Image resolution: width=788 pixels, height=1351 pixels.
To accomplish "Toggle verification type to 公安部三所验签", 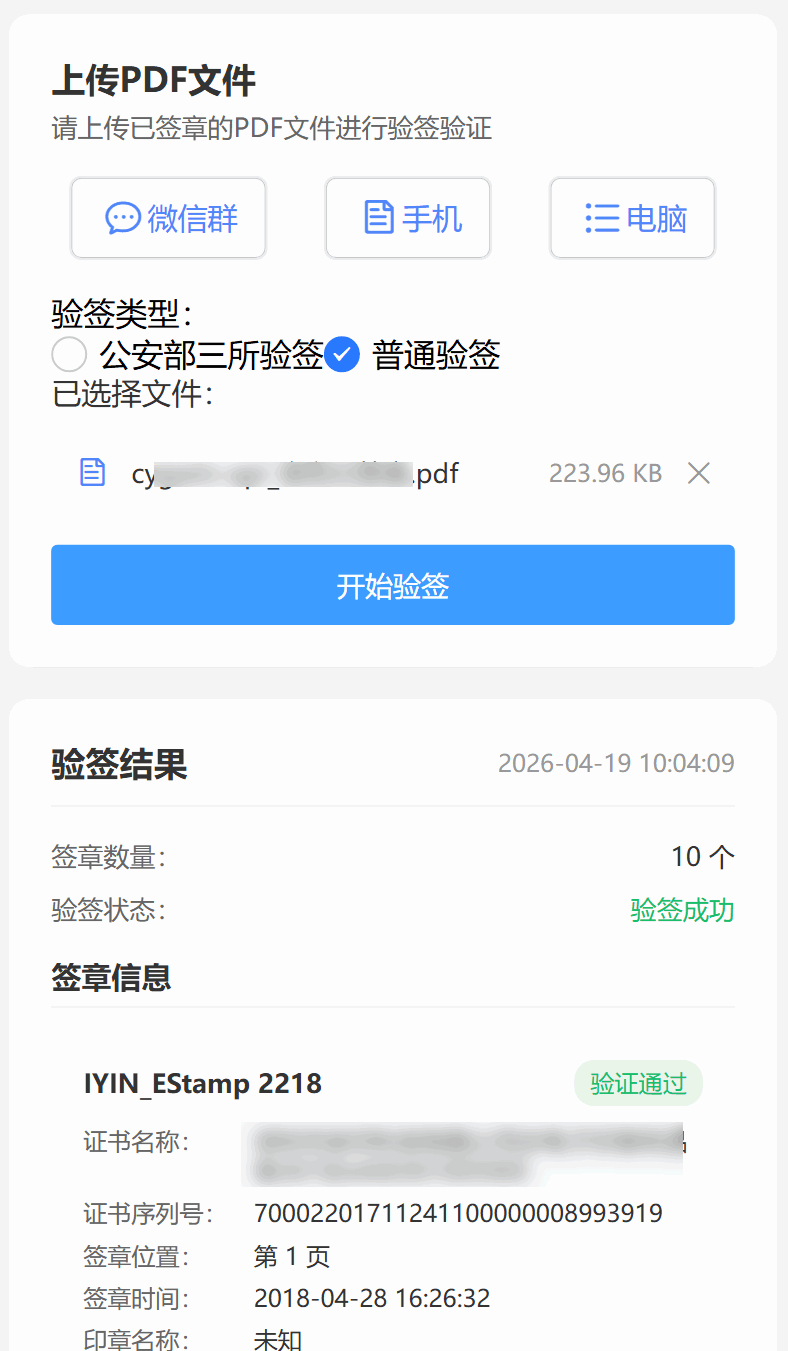I will (x=68, y=354).
